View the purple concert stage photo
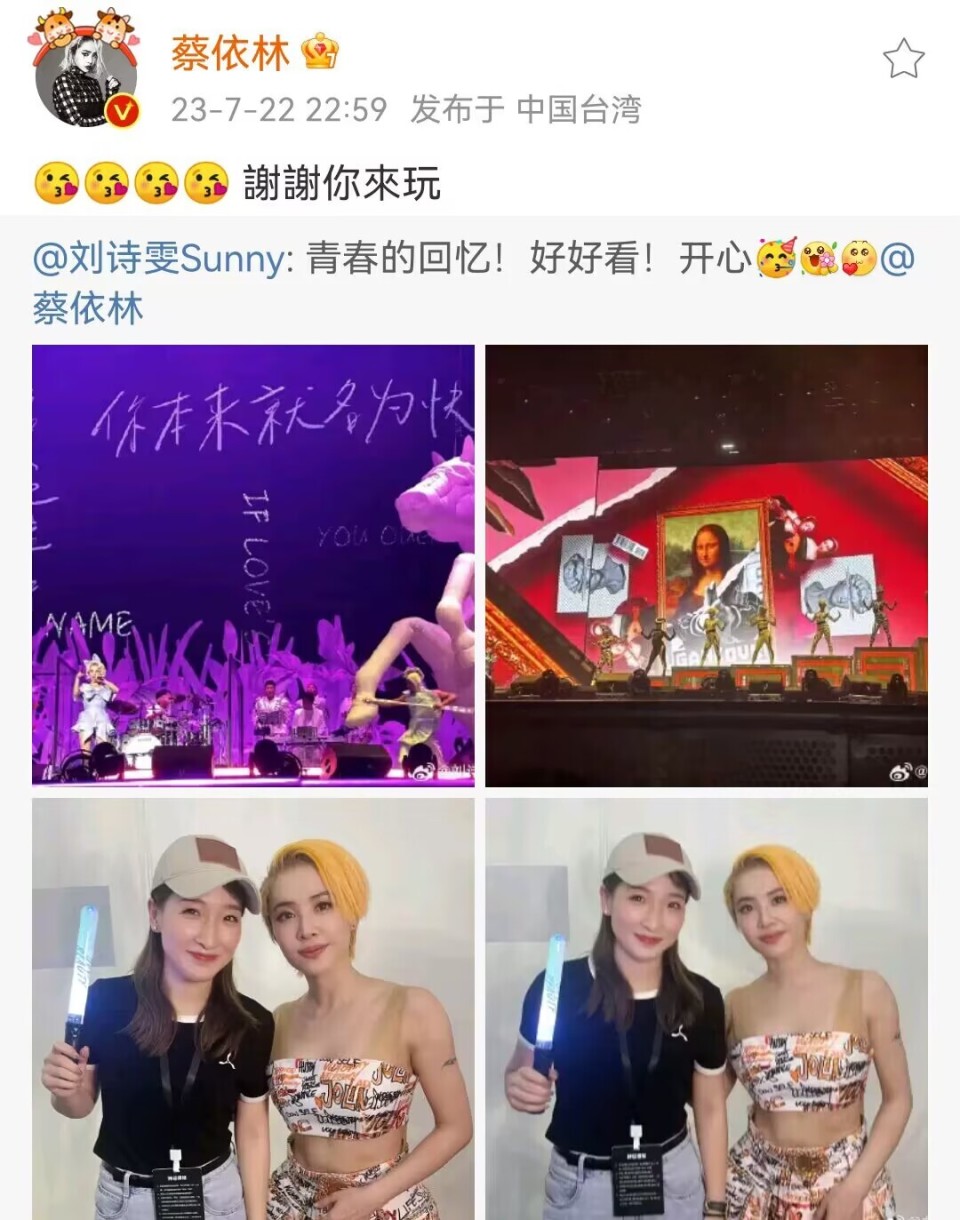 253,565
